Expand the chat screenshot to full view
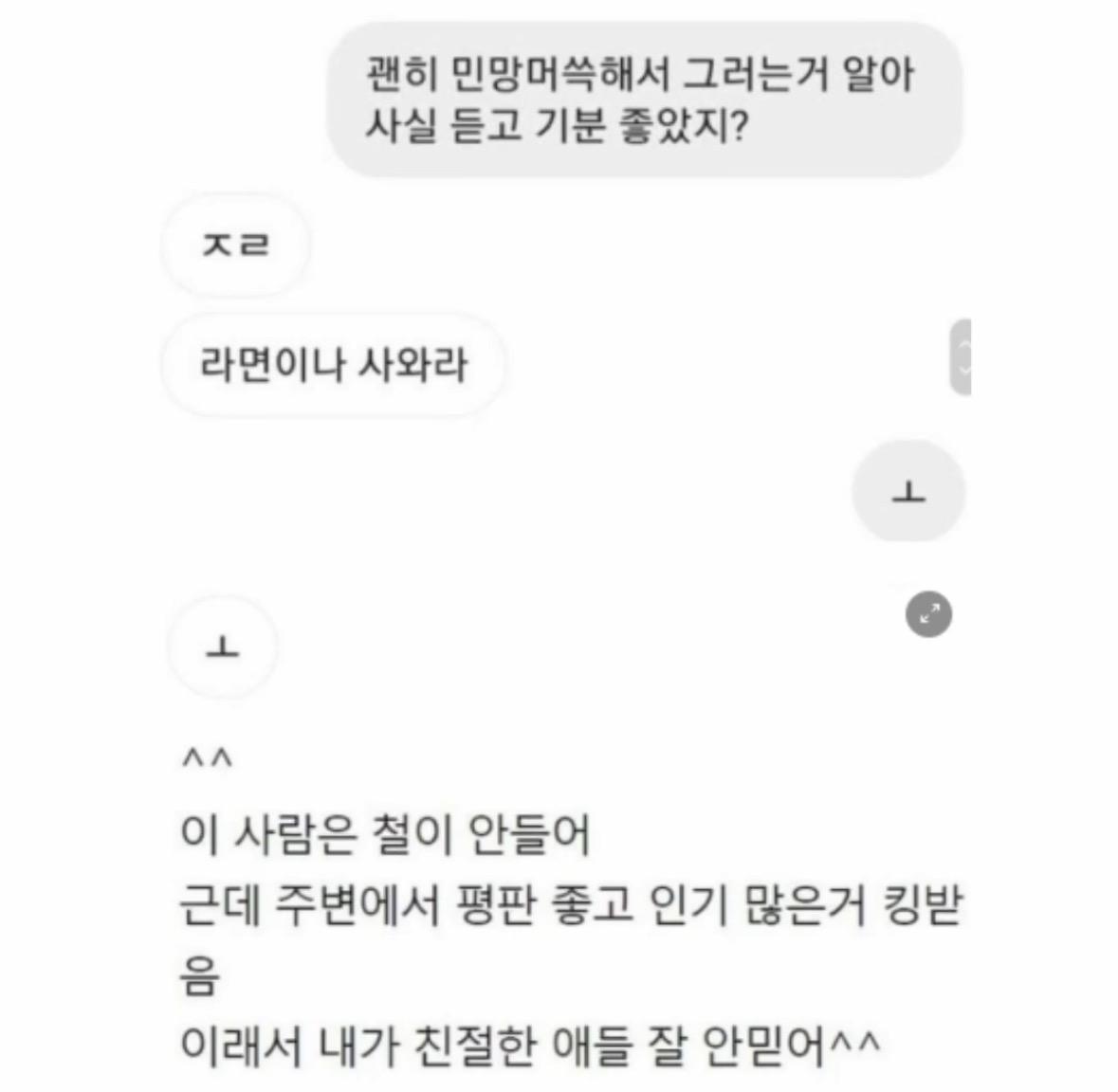 [929, 614]
